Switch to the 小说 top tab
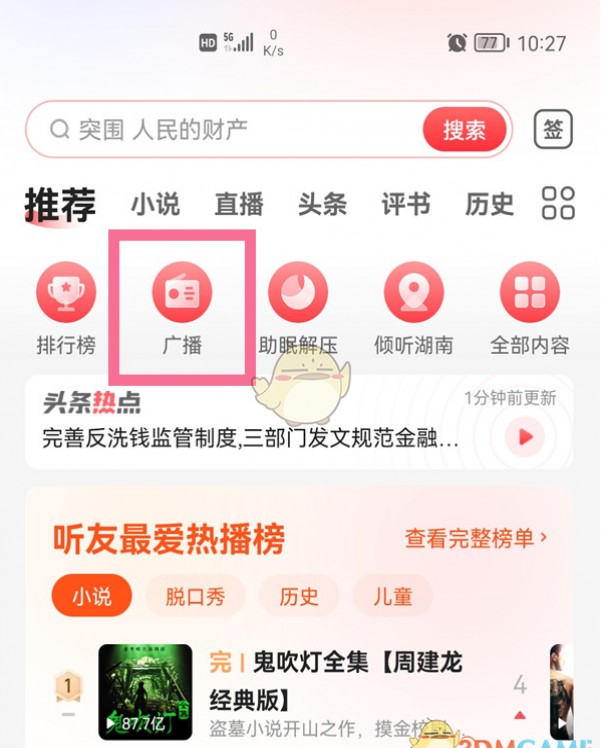Screen dimensions: 602x748 [155, 205]
